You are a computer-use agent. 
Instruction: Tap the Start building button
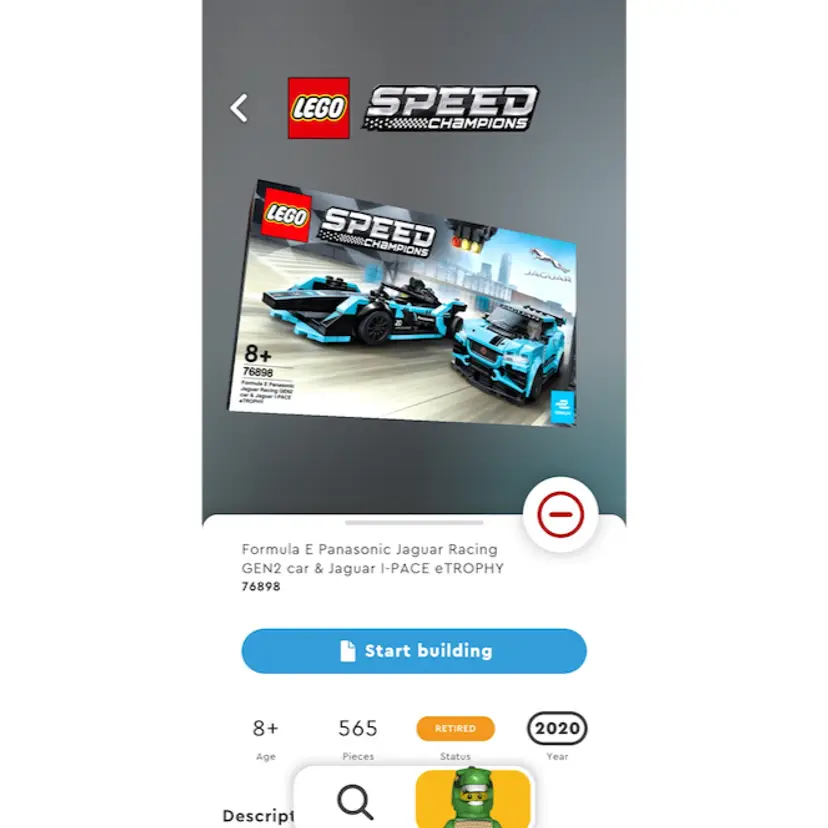pos(414,651)
